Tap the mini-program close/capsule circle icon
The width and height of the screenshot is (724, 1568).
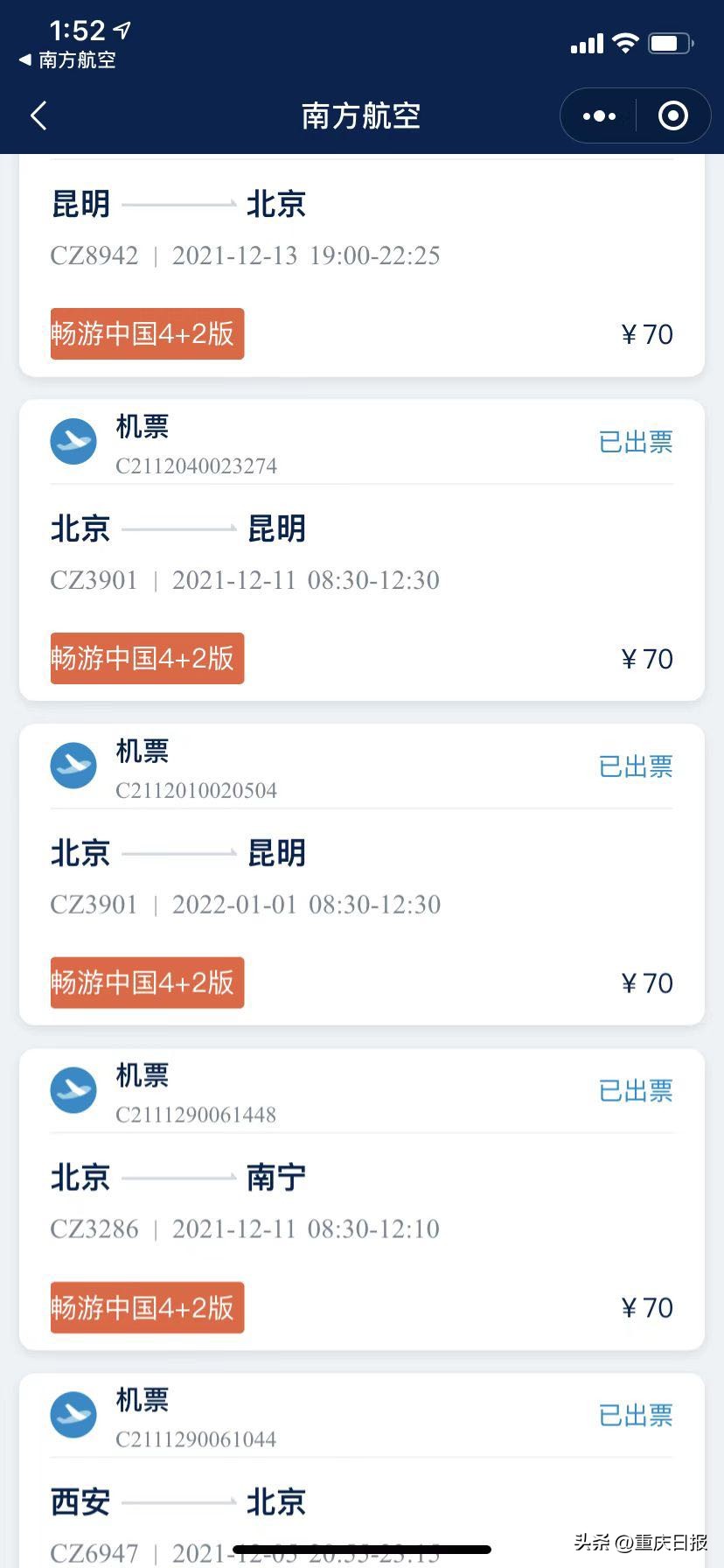coord(672,115)
